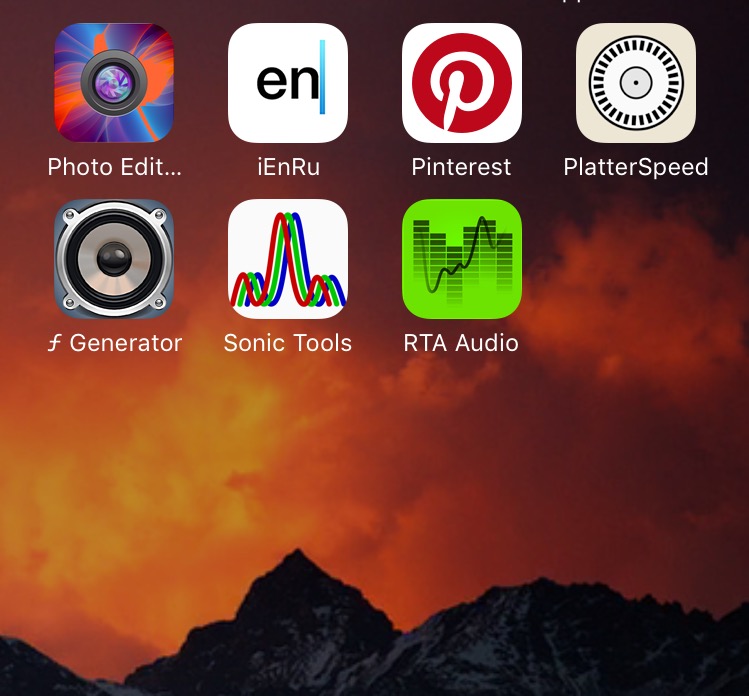
Task: Open Pinterest
Action: click(462, 83)
